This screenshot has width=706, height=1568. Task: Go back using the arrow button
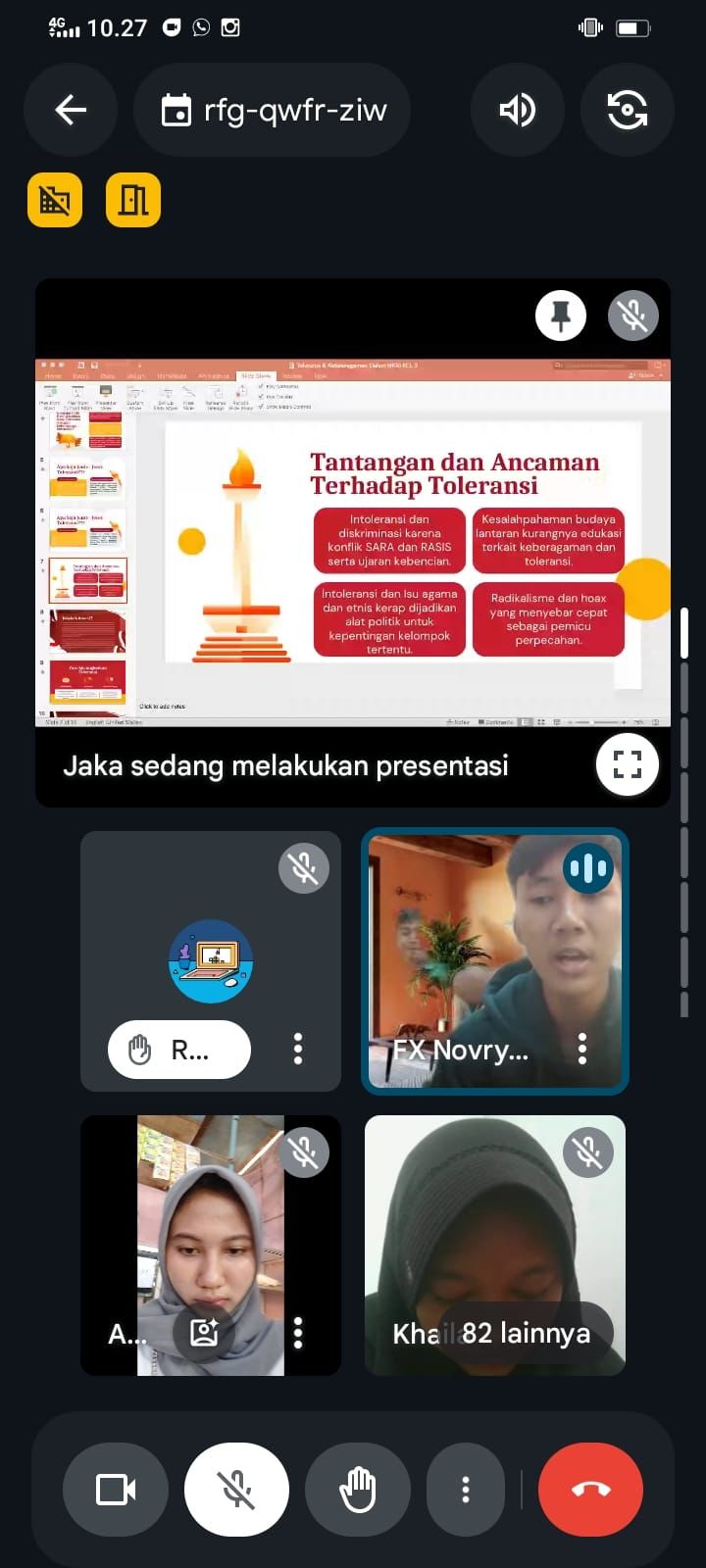pos(71,110)
